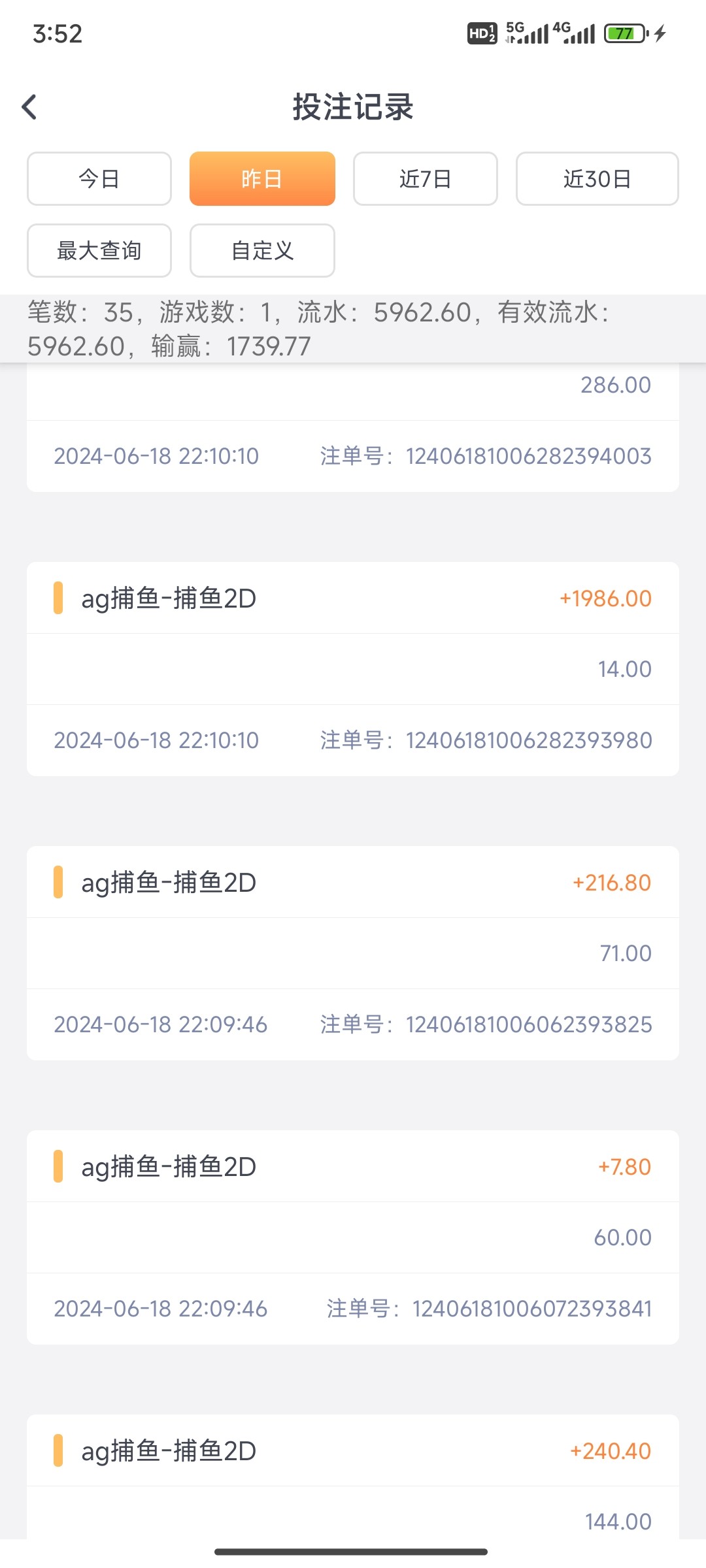Enable the 最大查询 query filter
The height and width of the screenshot is (1568, 706).
click(x=99, y=250)
